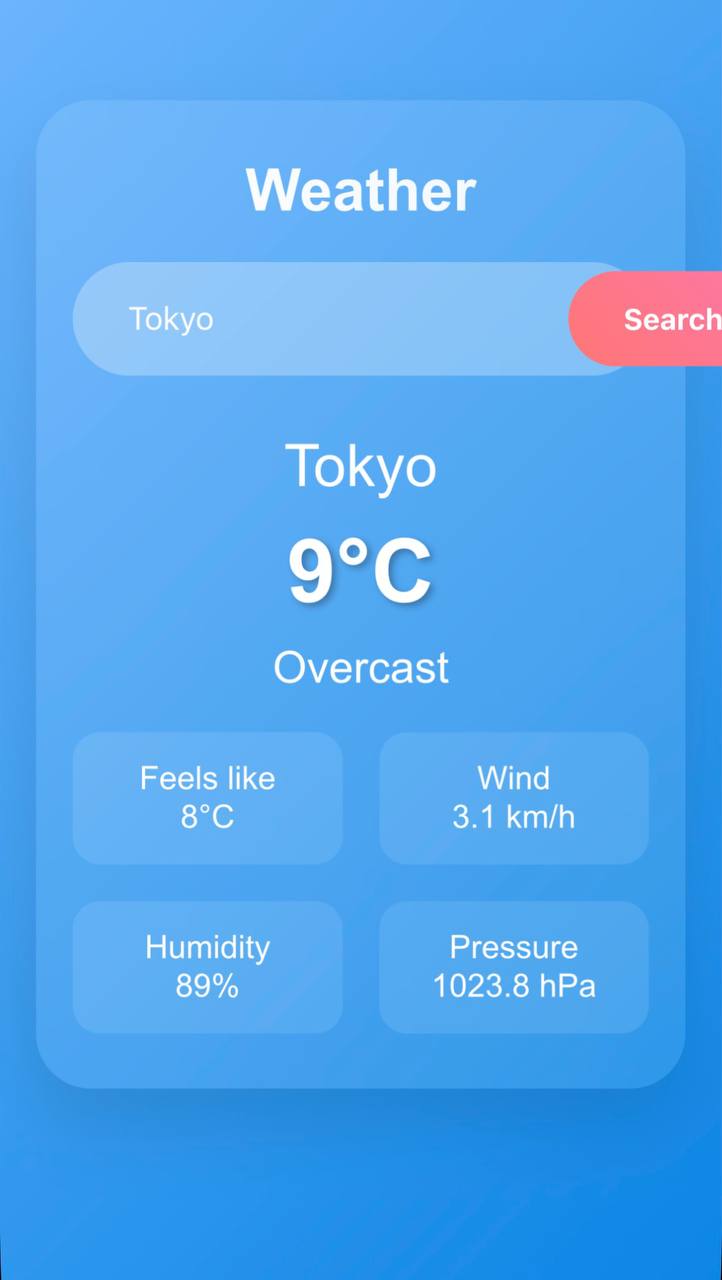Click the 1023.8 hPa pressure value
722x1280 pixels.
514,985
